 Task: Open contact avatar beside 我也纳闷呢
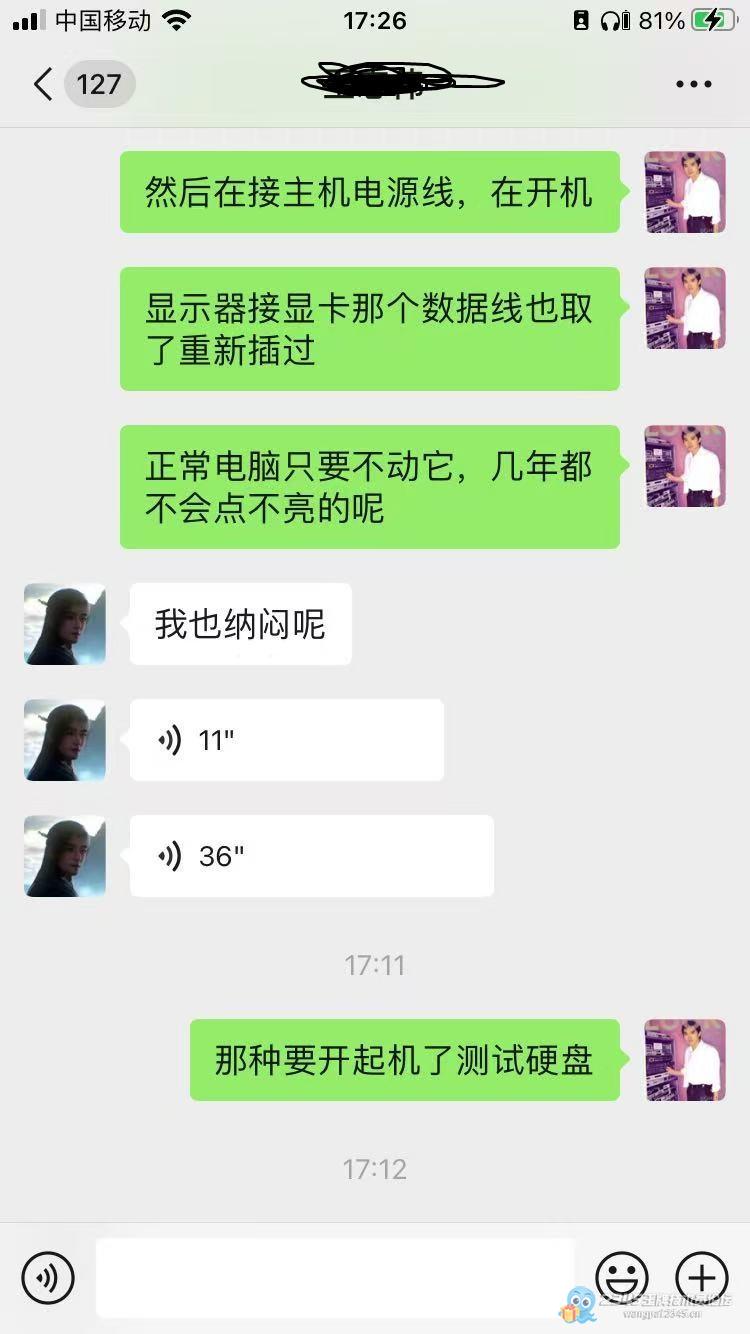click(65, 624)
